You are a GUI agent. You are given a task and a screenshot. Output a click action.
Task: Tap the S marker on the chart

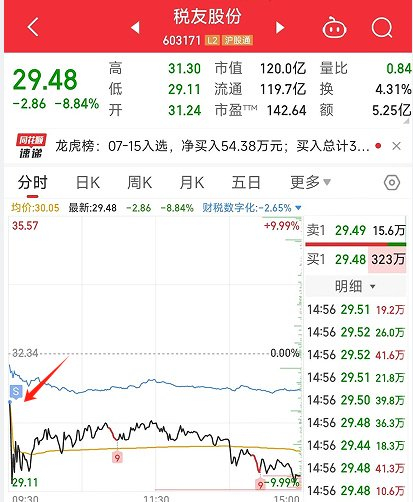(16, 391)
